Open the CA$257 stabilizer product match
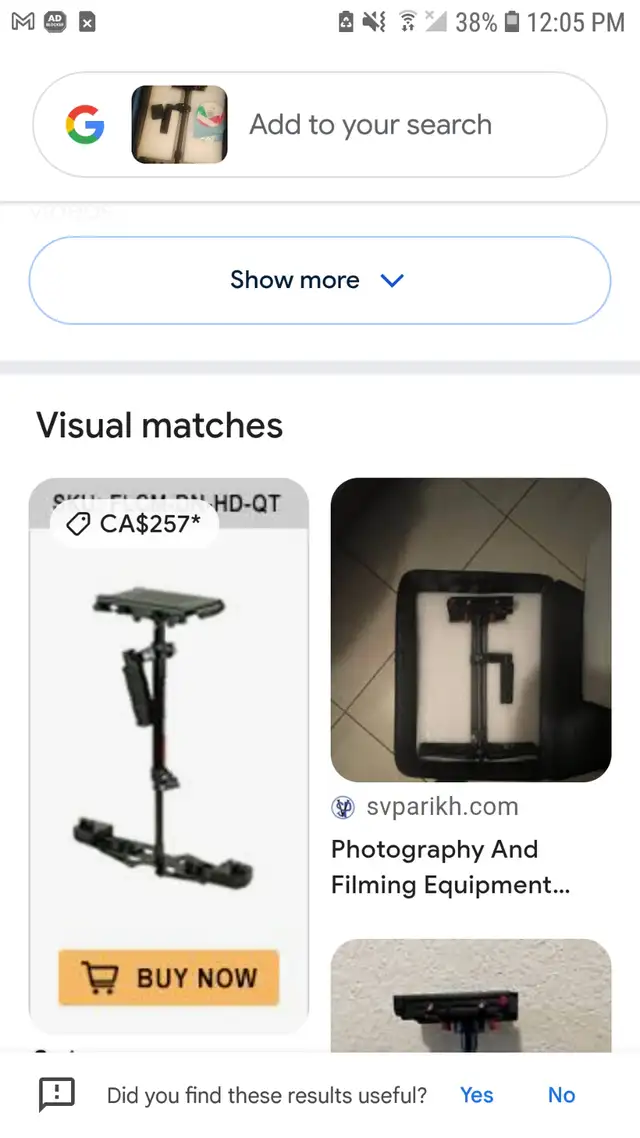 point(168,756)
